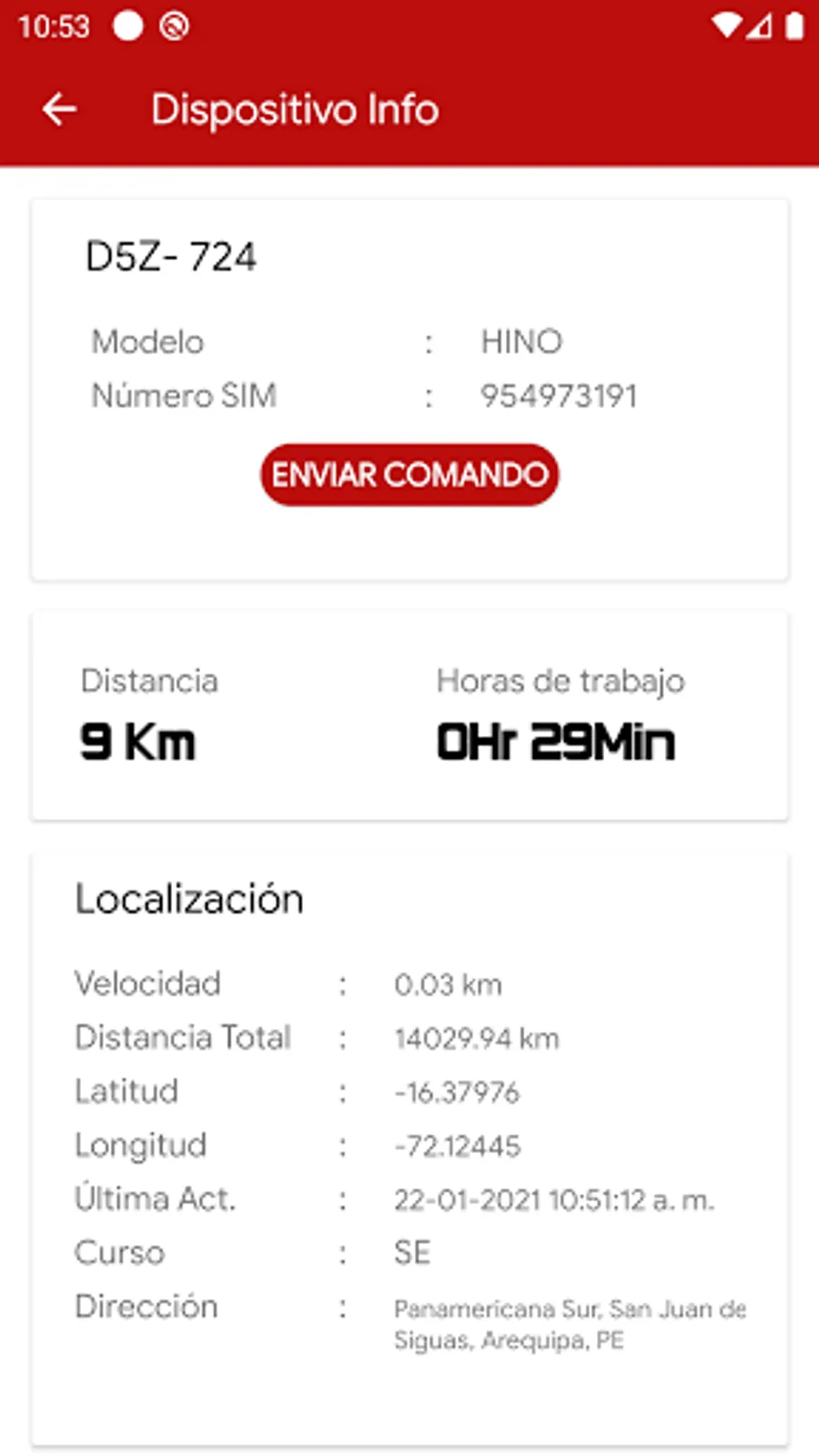This screenshot has height=1456, width=819.
Task: Tap the ENVIAR COMANDO button
Action: coord(409,474)
